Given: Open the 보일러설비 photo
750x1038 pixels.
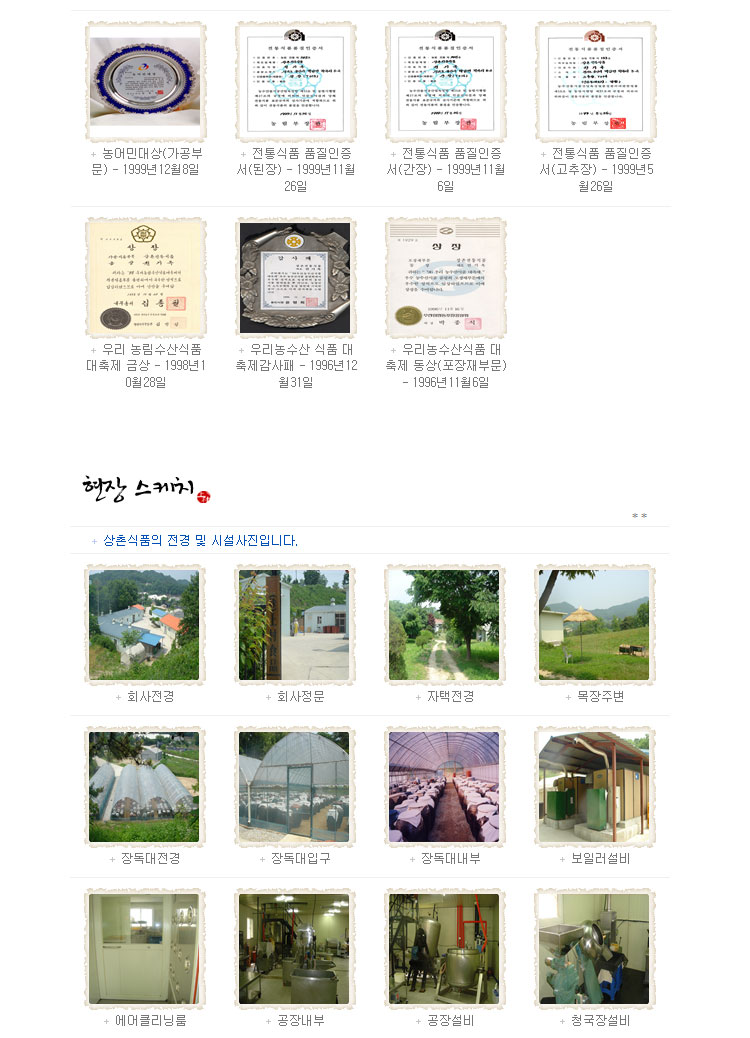Looking at the screenshot, I should tap(595, 787).
